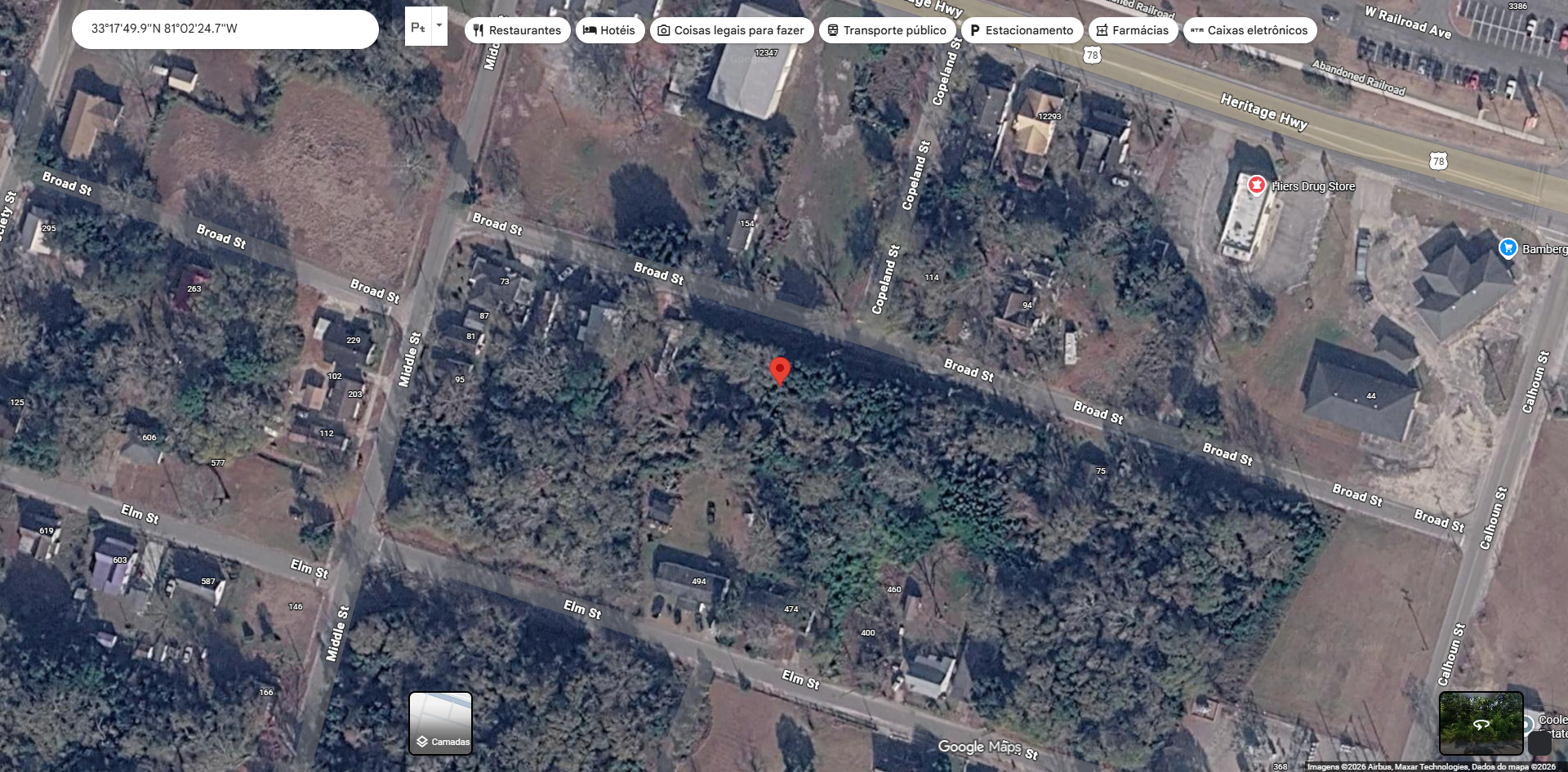Open Hiers Drug Store place marker
This screenshot has height=772, width=1568.
(x=1257, y=185)
